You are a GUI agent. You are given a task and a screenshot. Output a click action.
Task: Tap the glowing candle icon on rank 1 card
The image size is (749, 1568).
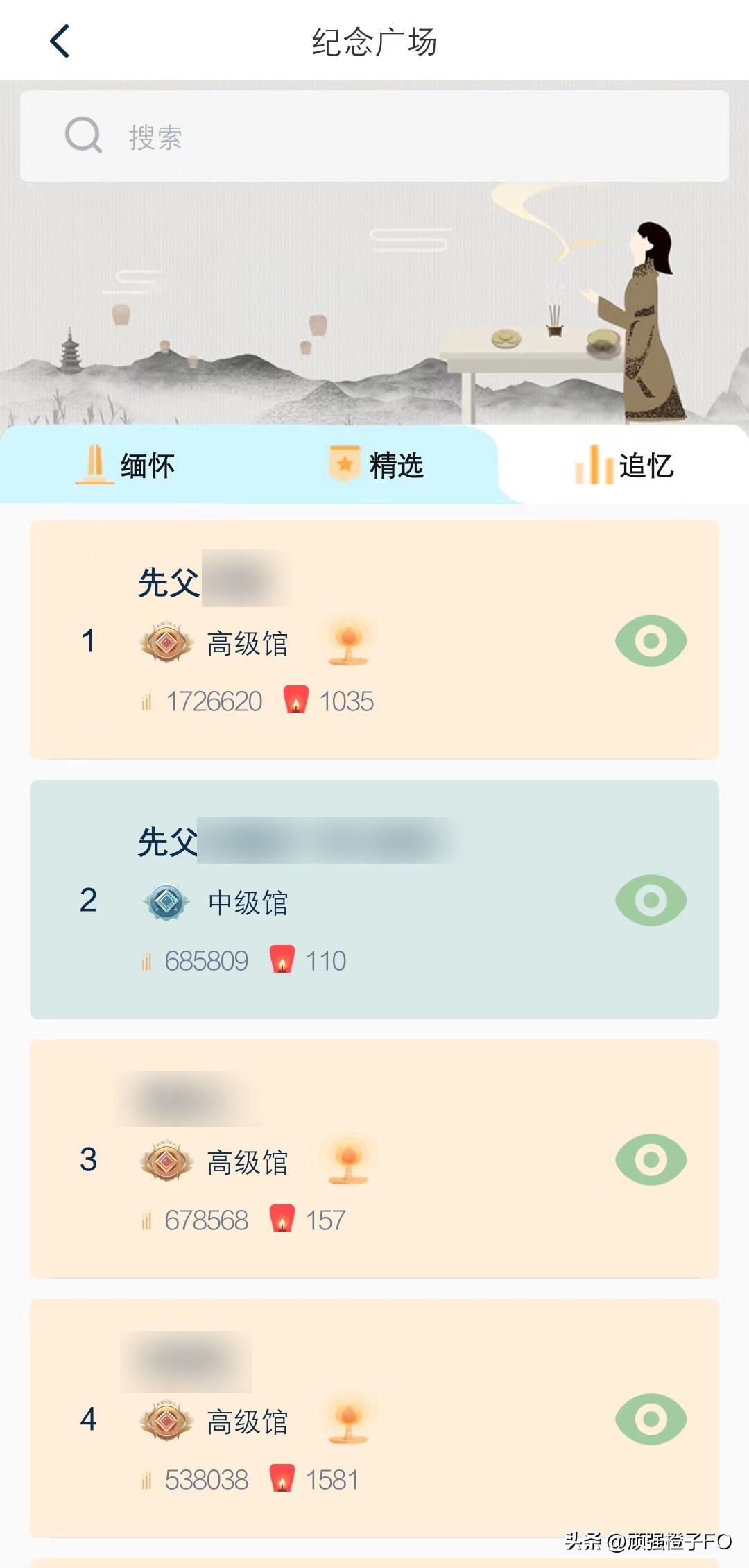click(349, 642)
